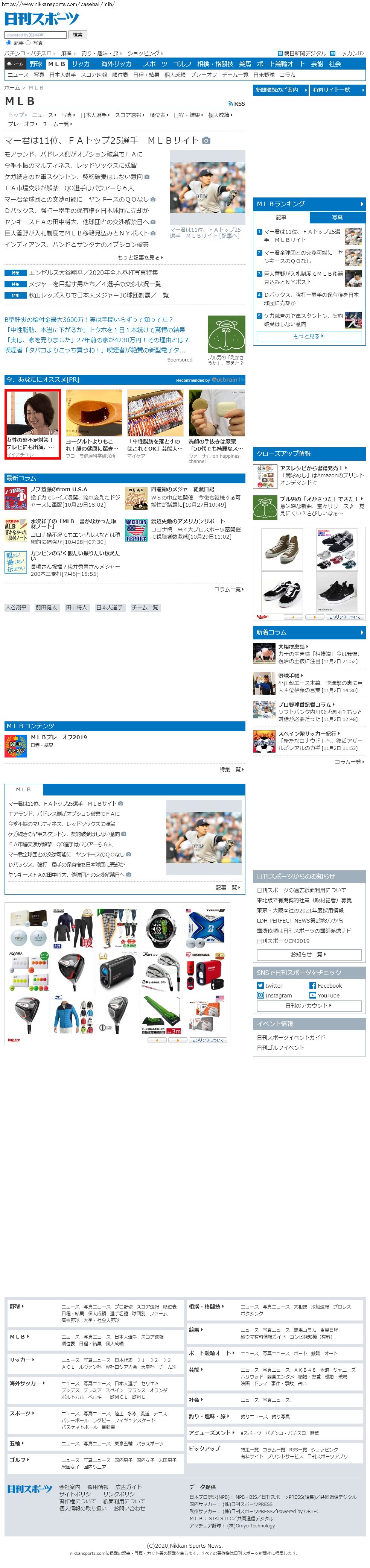The image size is (370, 1568).
Task: Tap the search input field
Action: (36, 35)
